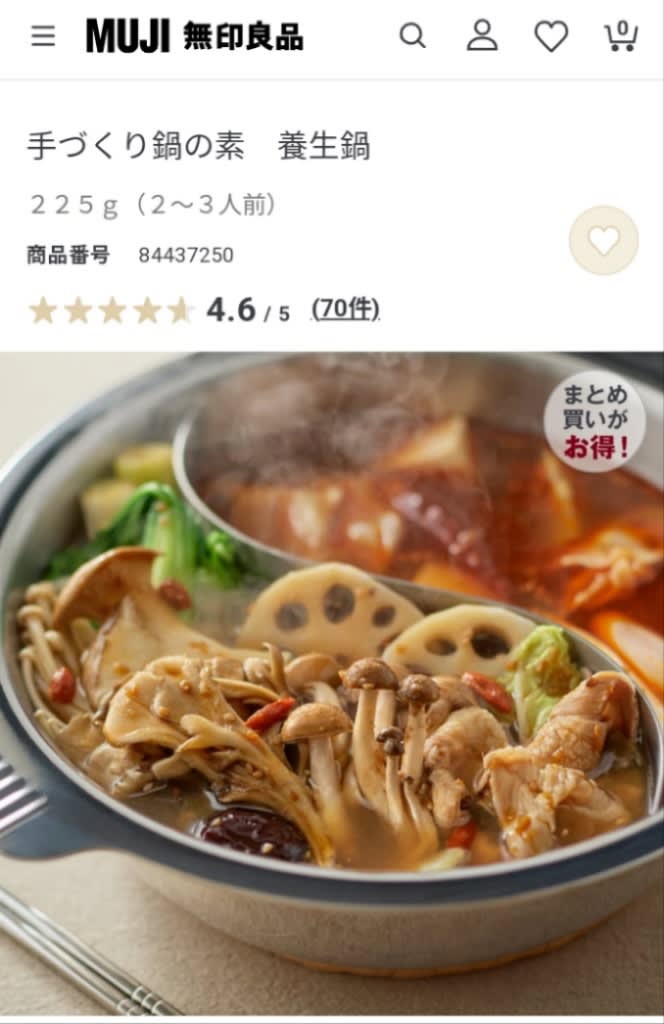Open the 70件 reviews link

pos(345,309)
